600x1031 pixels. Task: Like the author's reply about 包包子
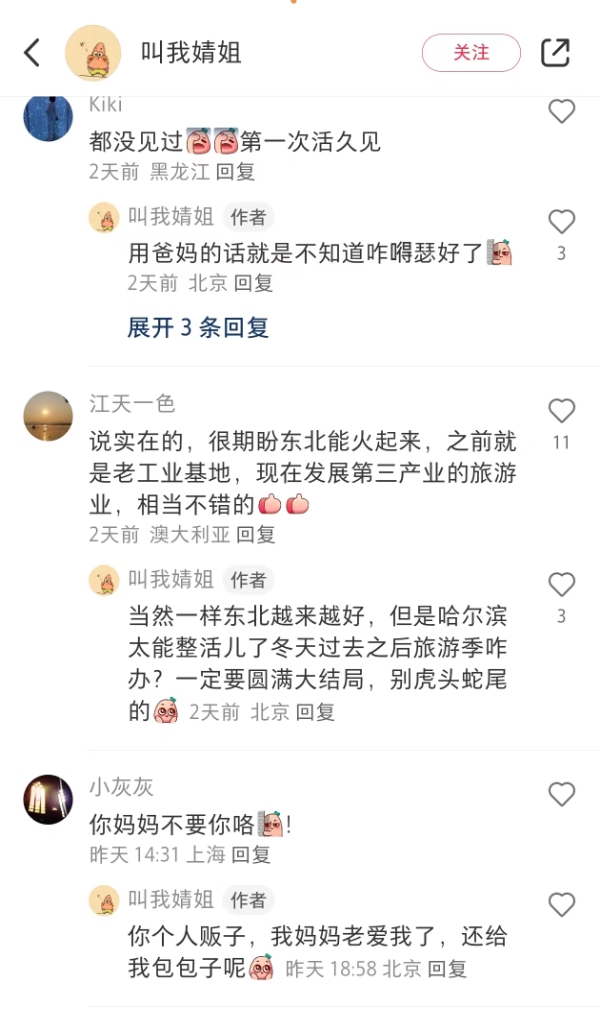coord(562,905)
